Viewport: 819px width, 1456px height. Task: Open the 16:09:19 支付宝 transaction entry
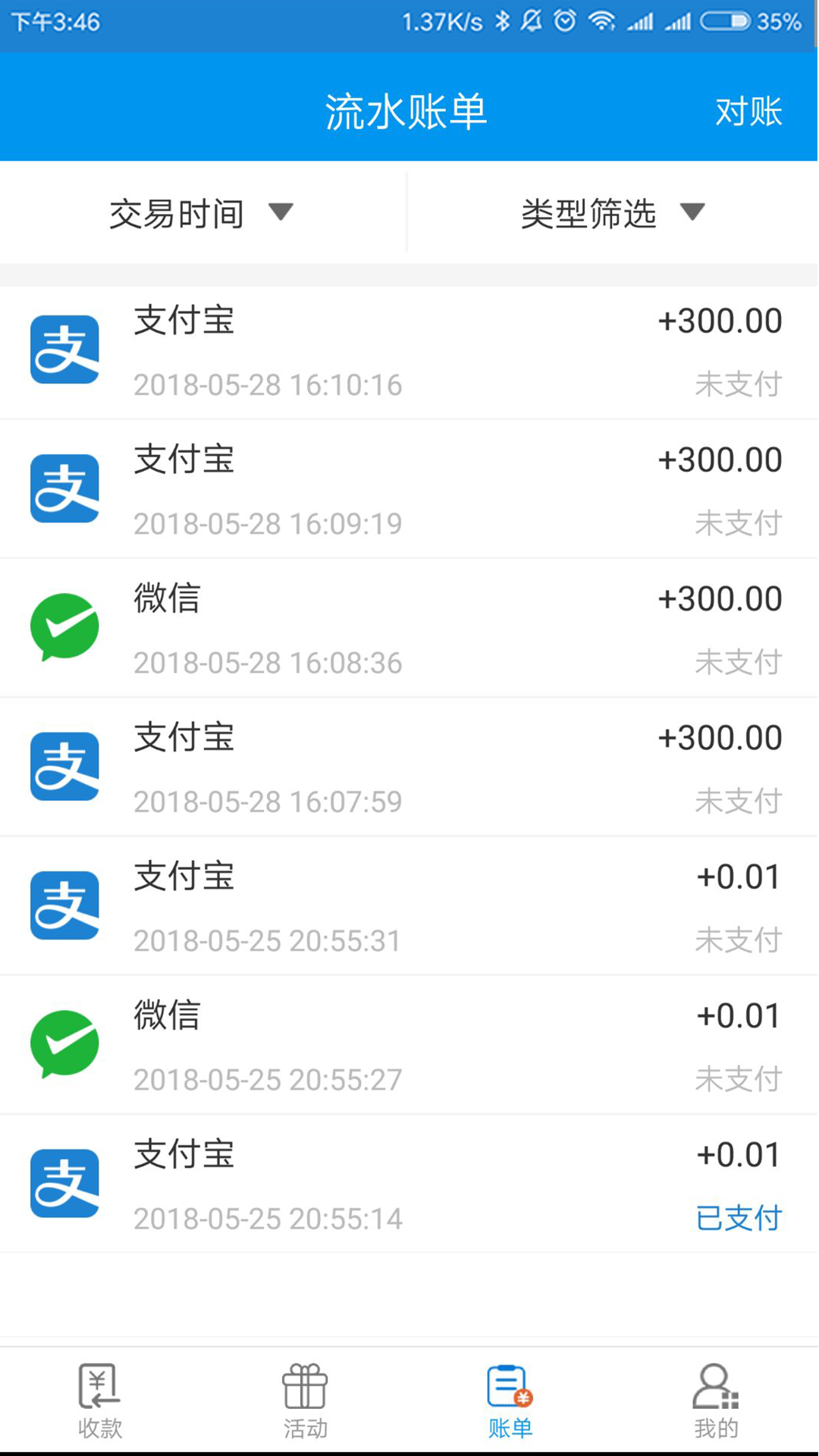pyautogui.click(x=409, y=489)
